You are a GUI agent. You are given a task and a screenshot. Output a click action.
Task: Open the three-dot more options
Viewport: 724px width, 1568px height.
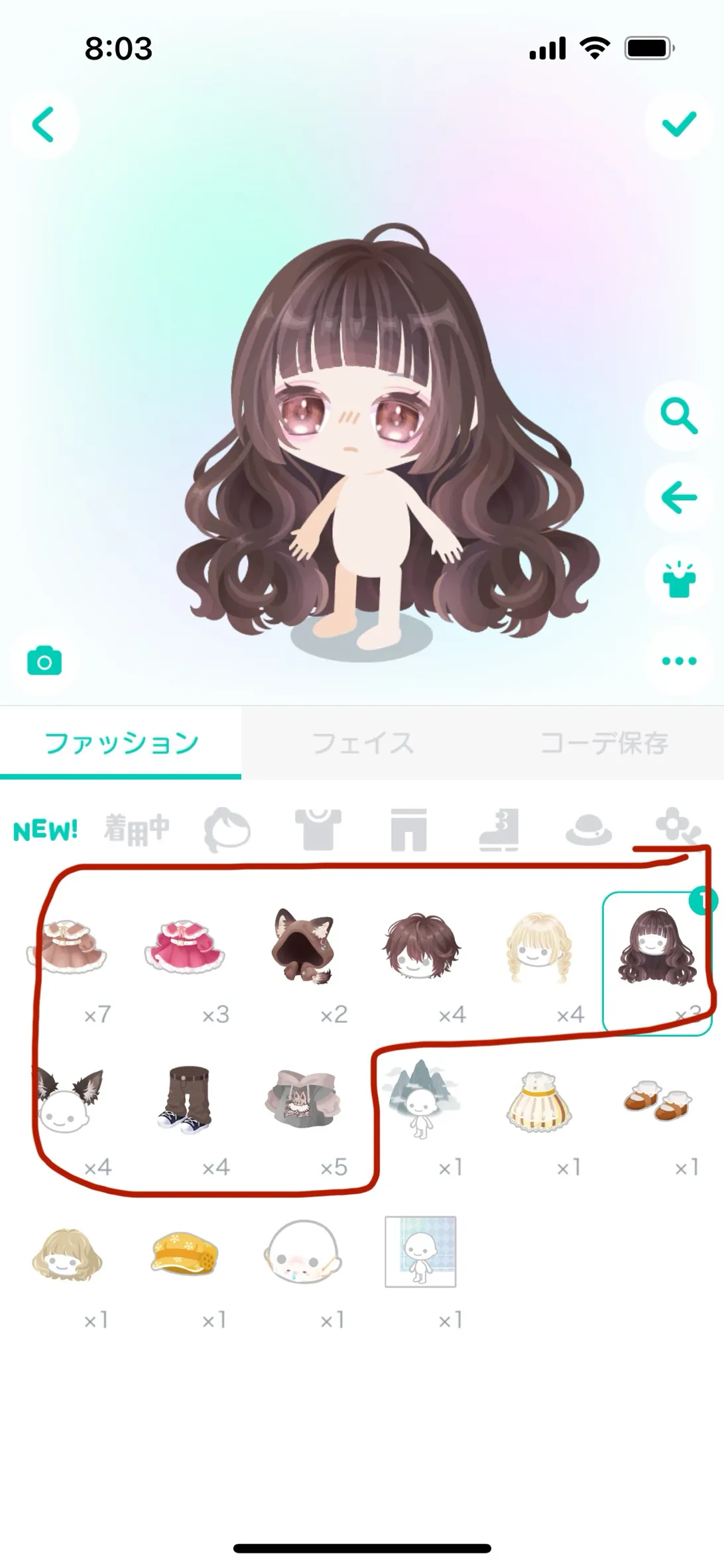pos(679,661)
